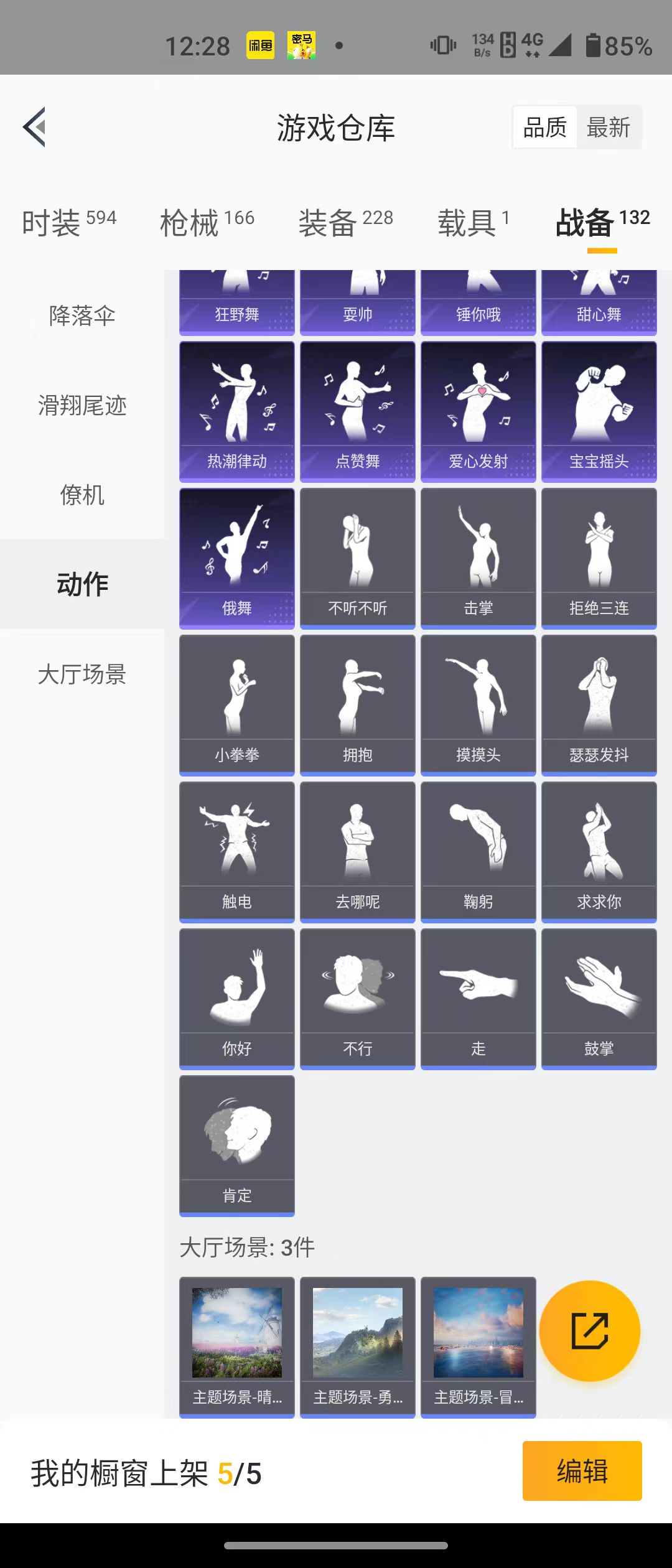Open the 热潮律动 dance item
The height and width of the screenshot is (1568, 672).
click(237, 411)
